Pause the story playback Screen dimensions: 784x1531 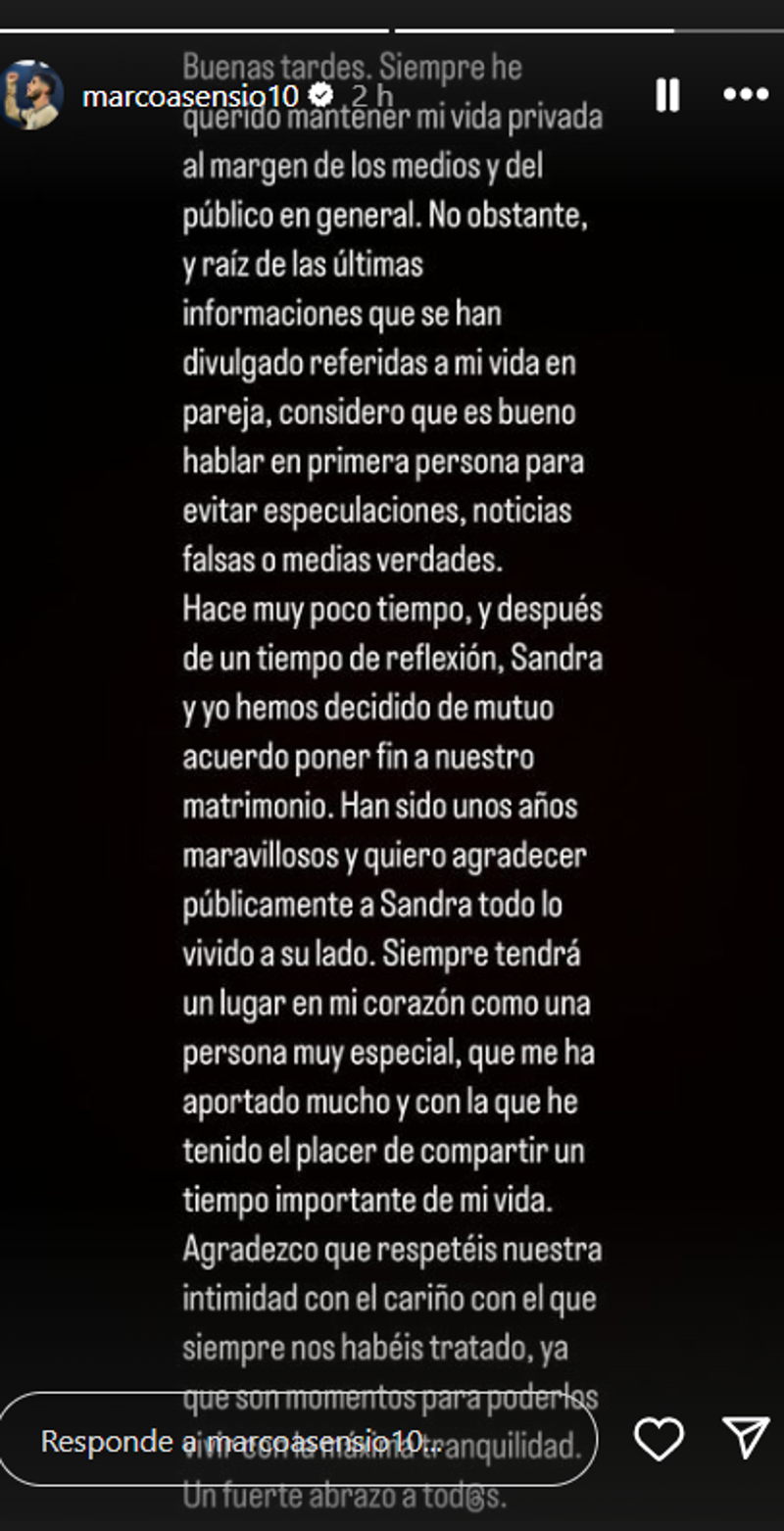point(667,95)
